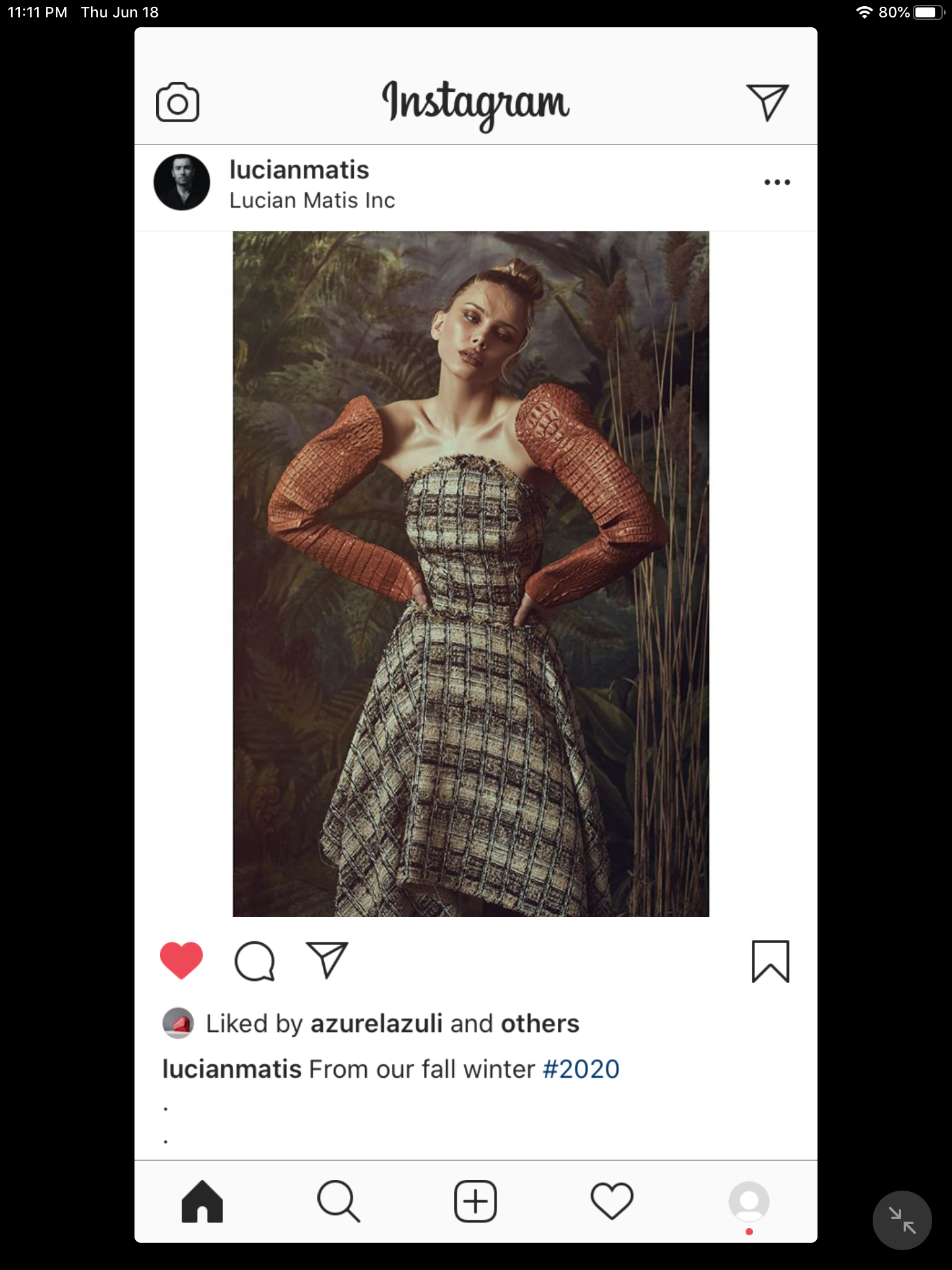Tap the lucianmatis username in post header
Image resolution: width=952 pixels, height=1270 pixels.
pyautogui.click(x=299, y=170)
